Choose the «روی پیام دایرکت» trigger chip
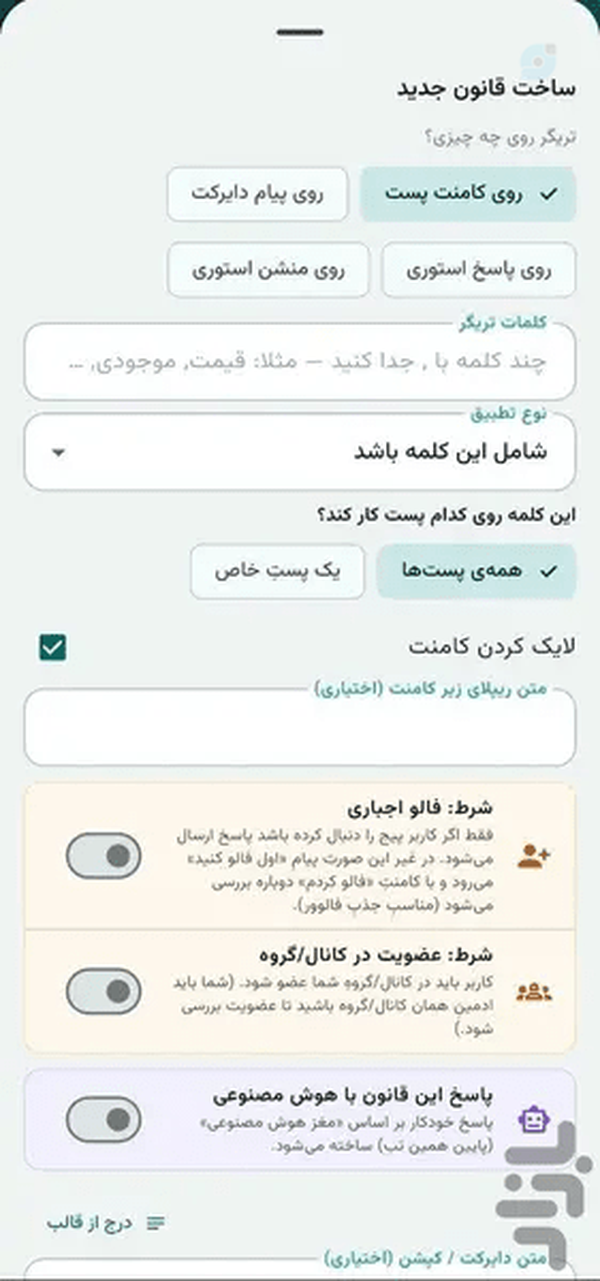This screenshot has height=1281, width=600. (x=258, y=194)
